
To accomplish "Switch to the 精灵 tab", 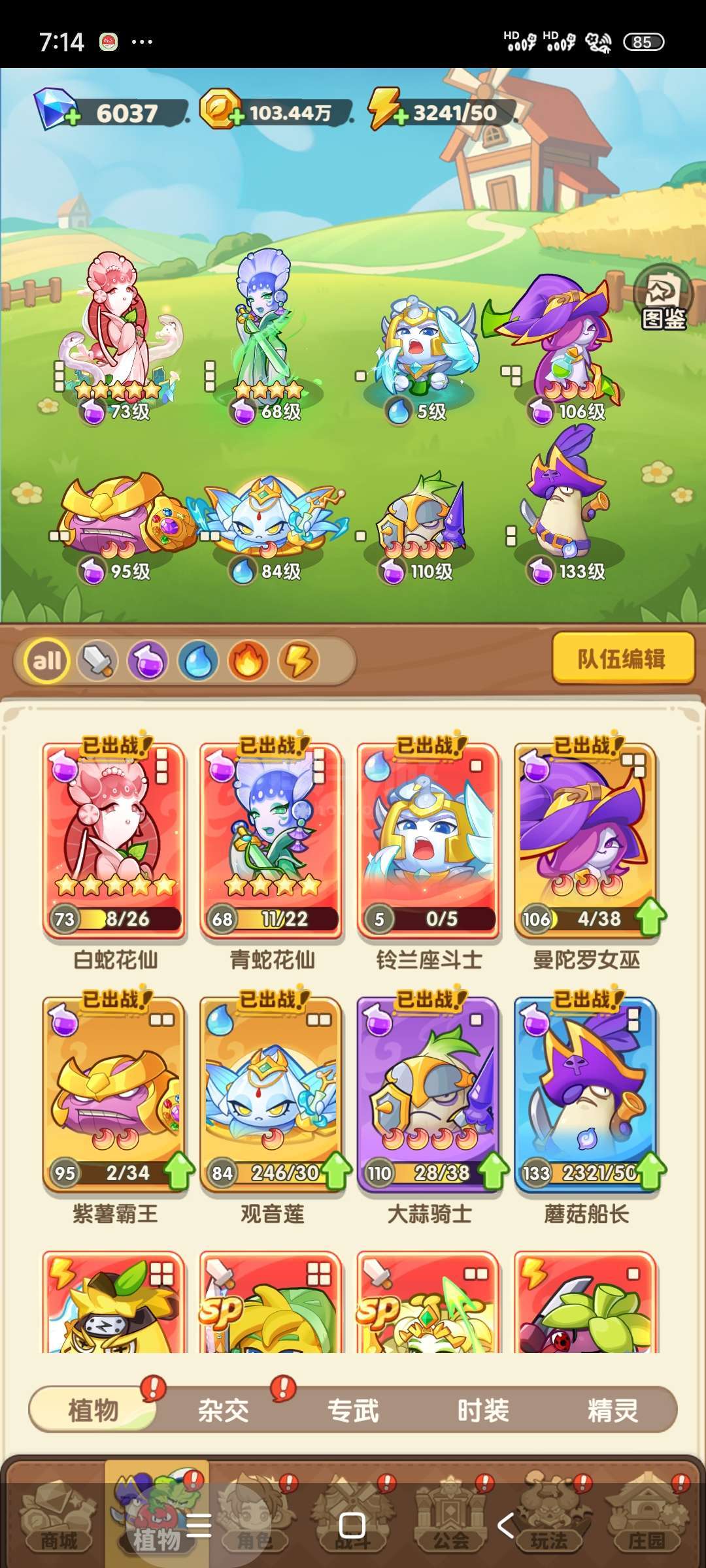I will click(612, 1411).
